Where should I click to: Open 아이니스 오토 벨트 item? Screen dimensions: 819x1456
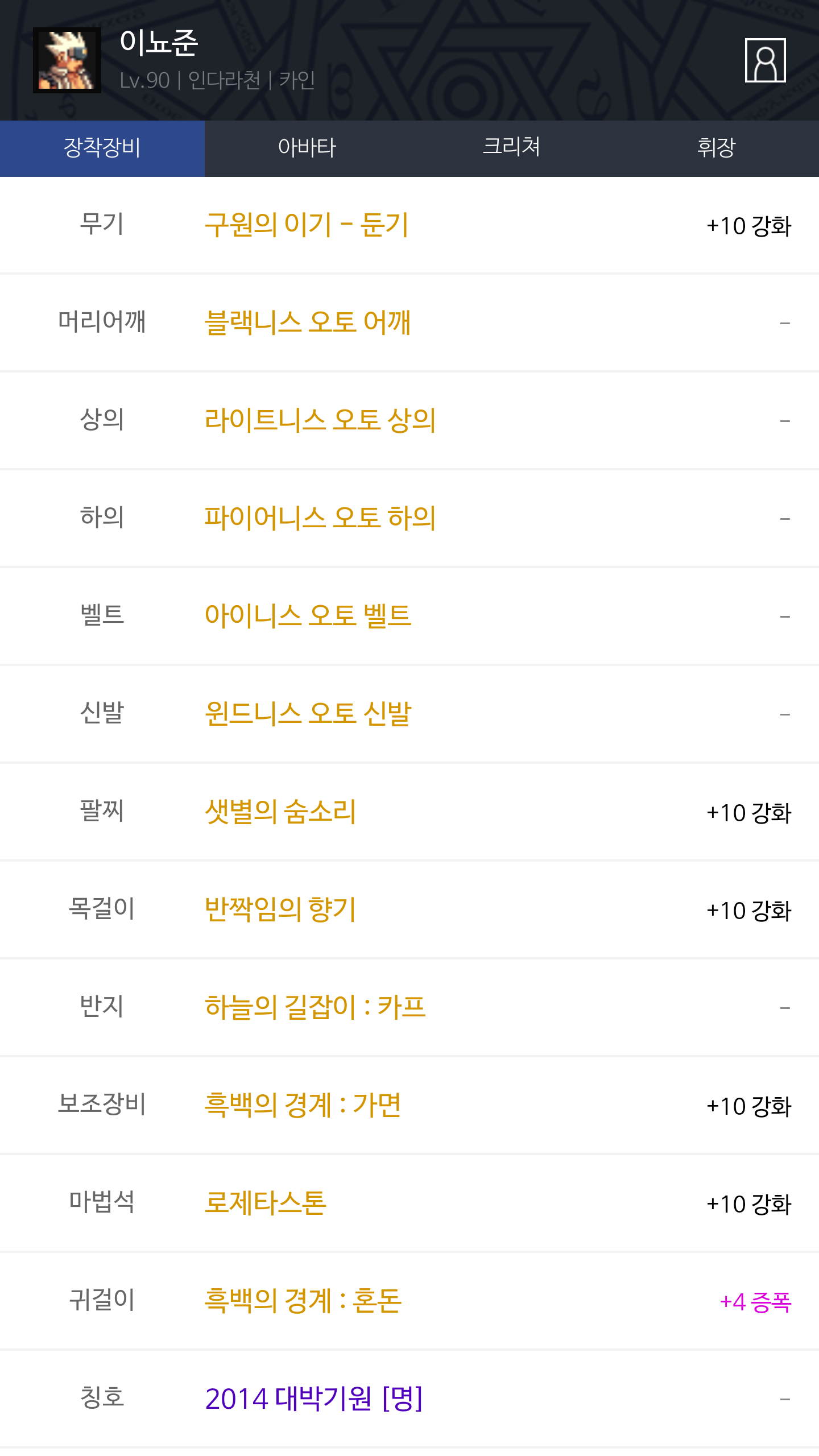point(308,617)
